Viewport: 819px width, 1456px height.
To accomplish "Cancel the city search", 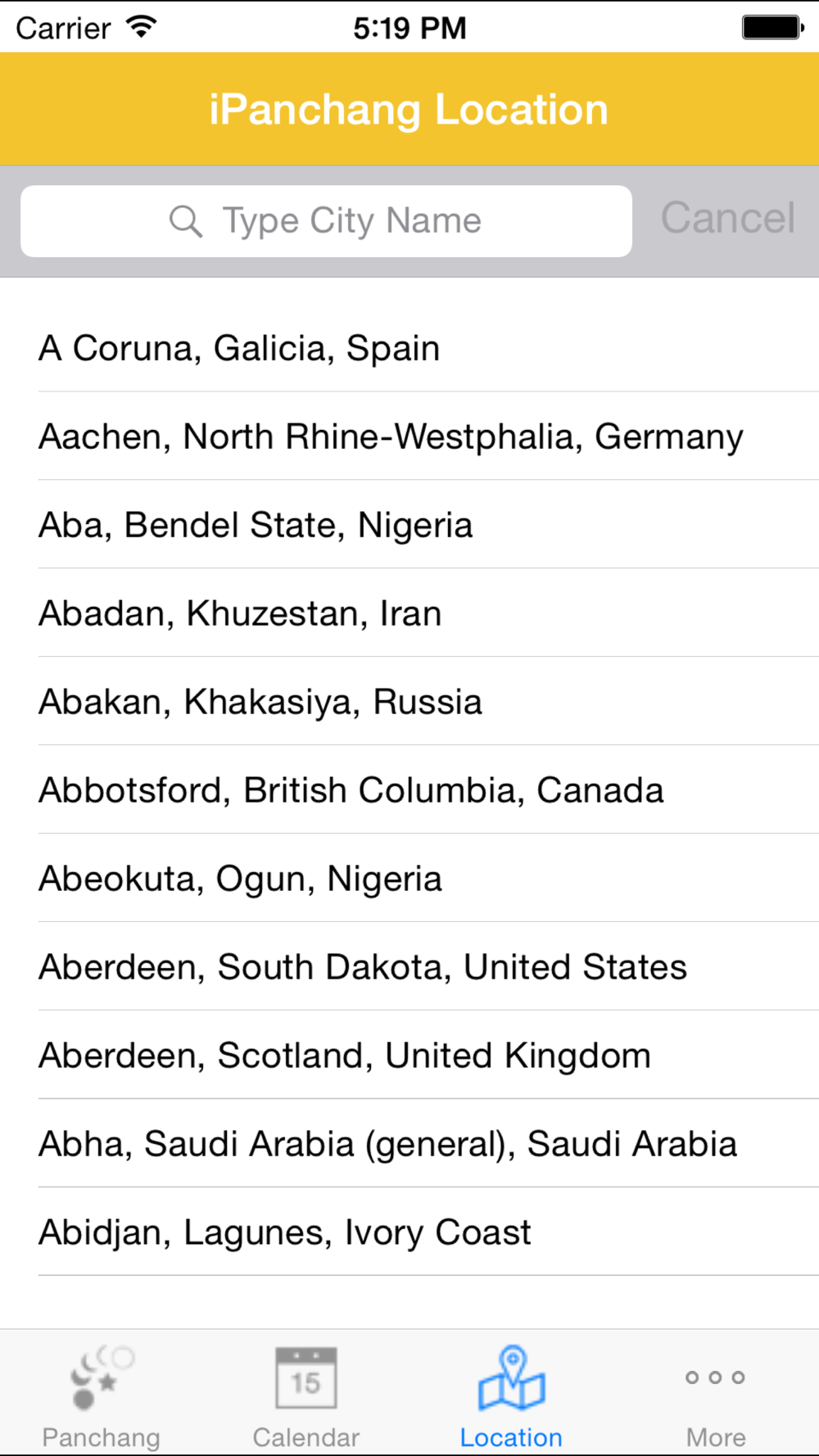I will 727,219.
